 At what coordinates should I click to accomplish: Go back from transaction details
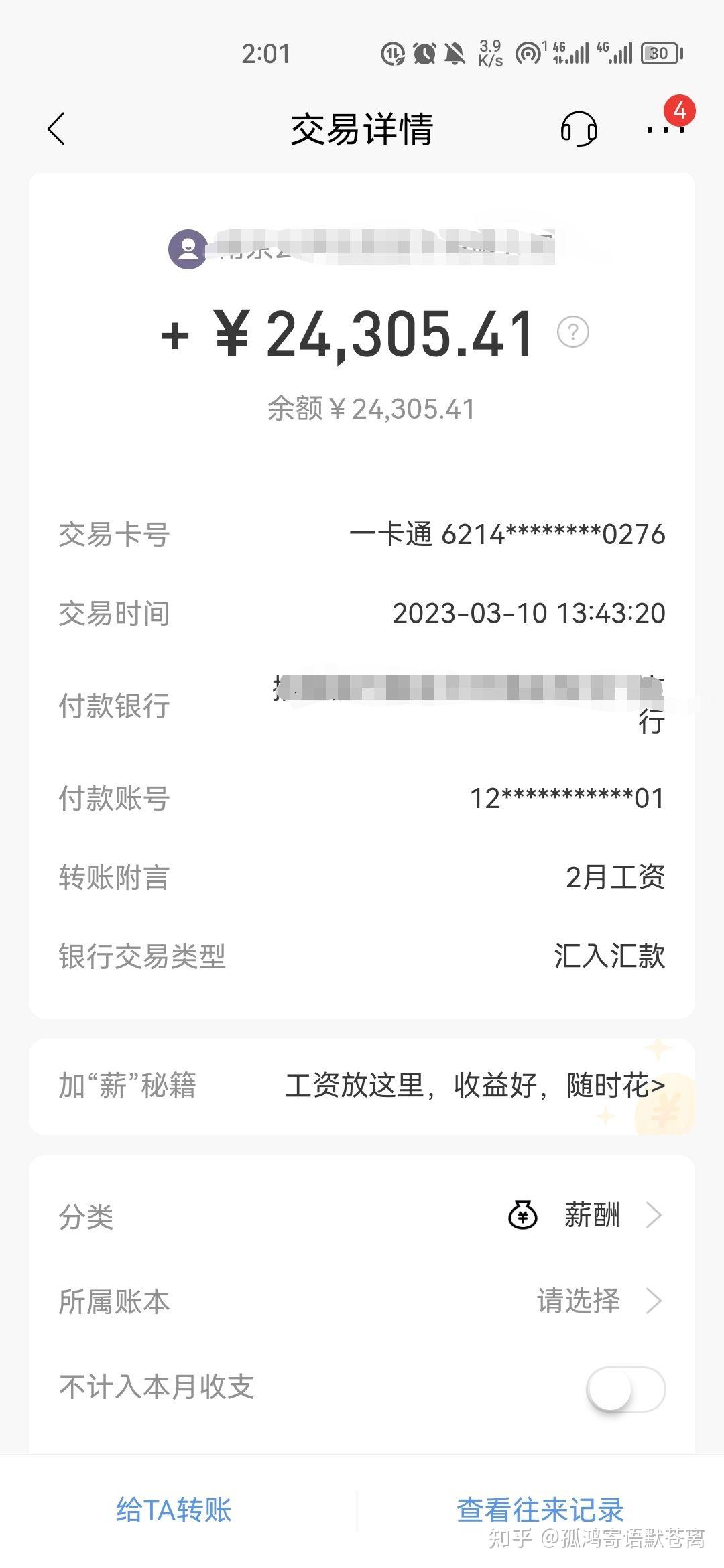coord(56,129)
